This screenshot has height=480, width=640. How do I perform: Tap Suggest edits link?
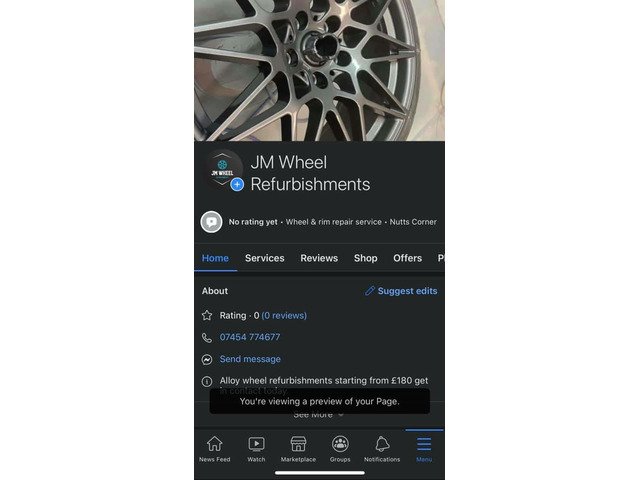click(x=401, y=291)
